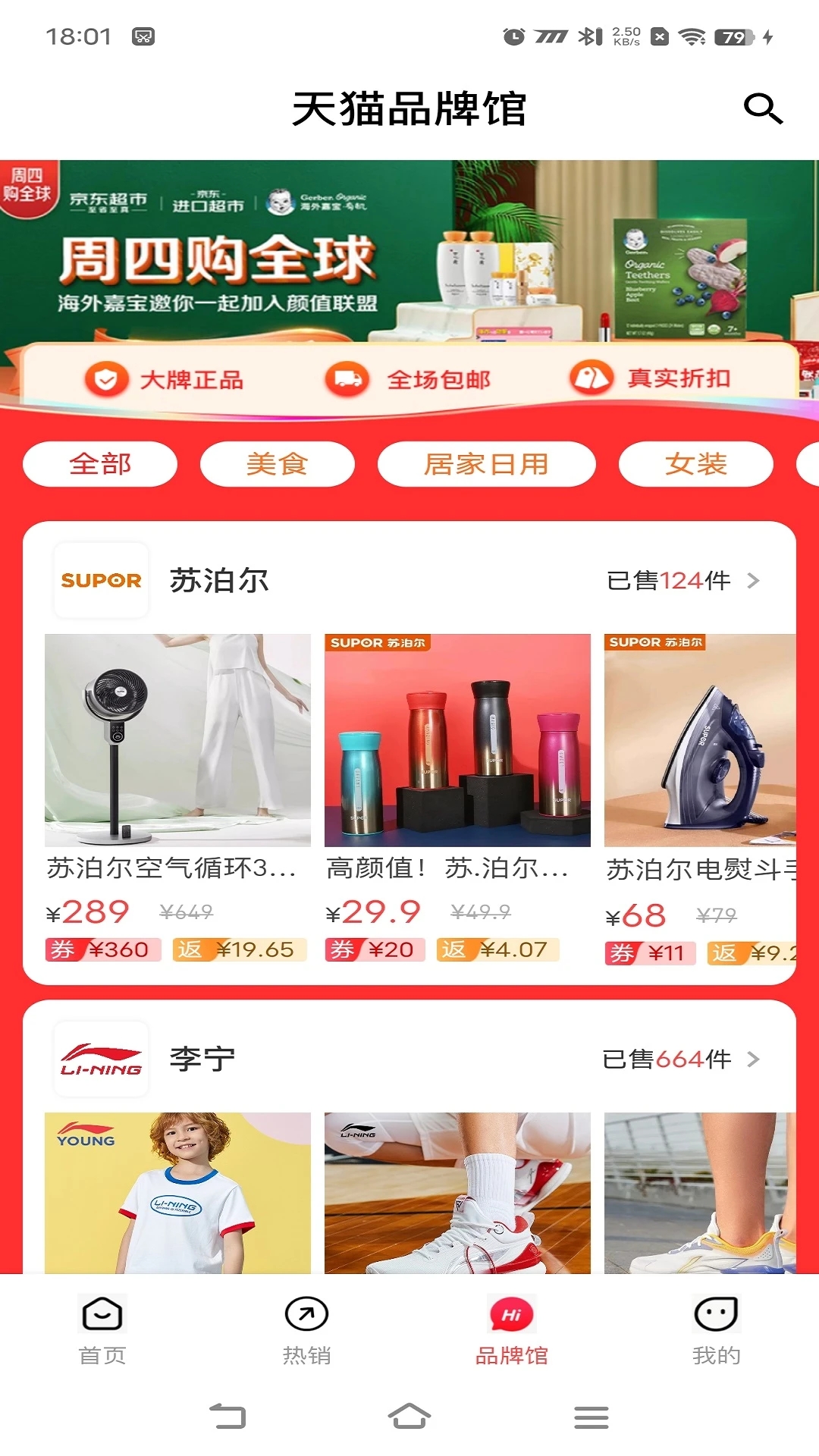View the 苏泊尔电熨斗 iron product
This screenshot has width=819, height=1456.
[x=699, y=740]
